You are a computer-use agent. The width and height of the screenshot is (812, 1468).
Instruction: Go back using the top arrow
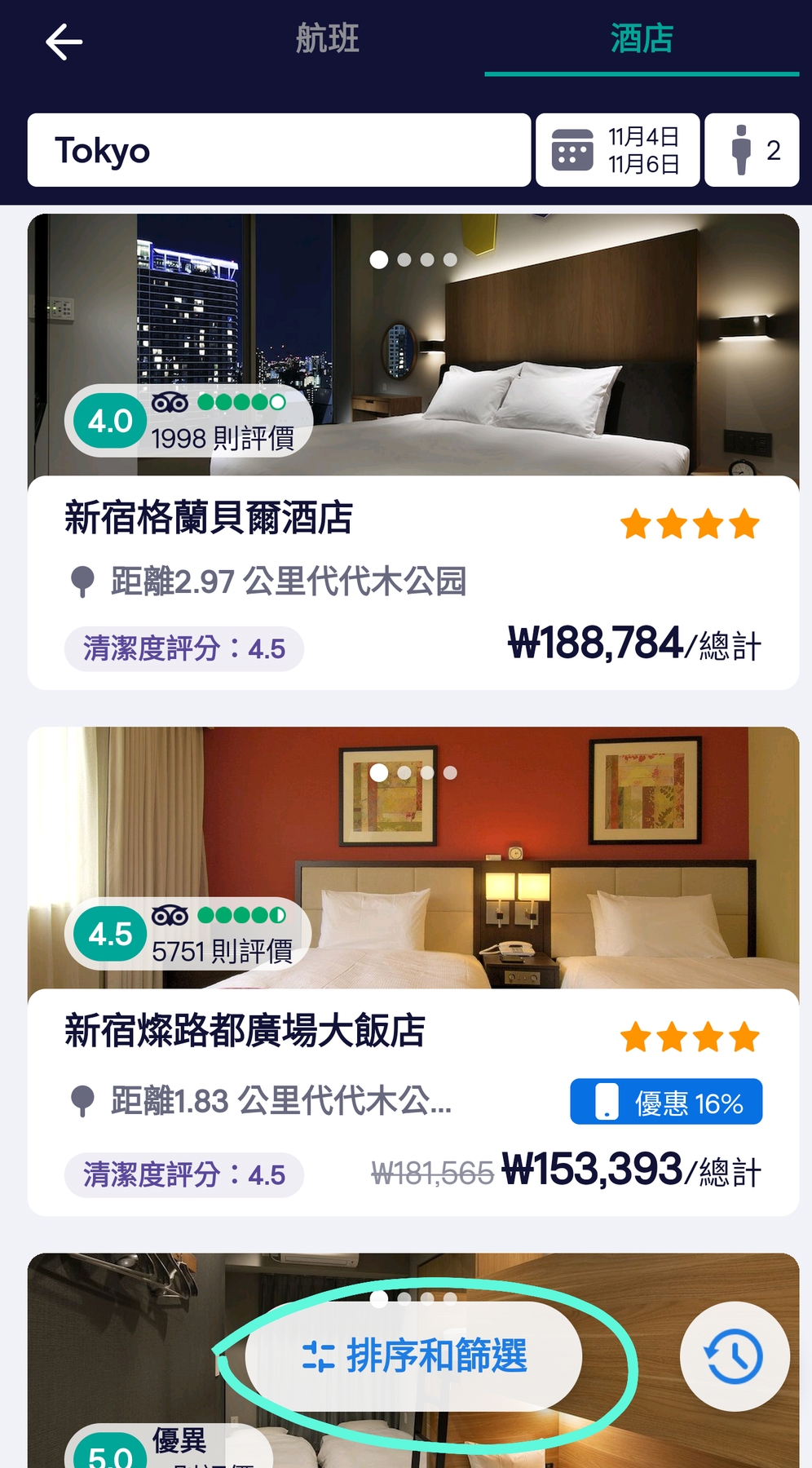coord(64,42)
